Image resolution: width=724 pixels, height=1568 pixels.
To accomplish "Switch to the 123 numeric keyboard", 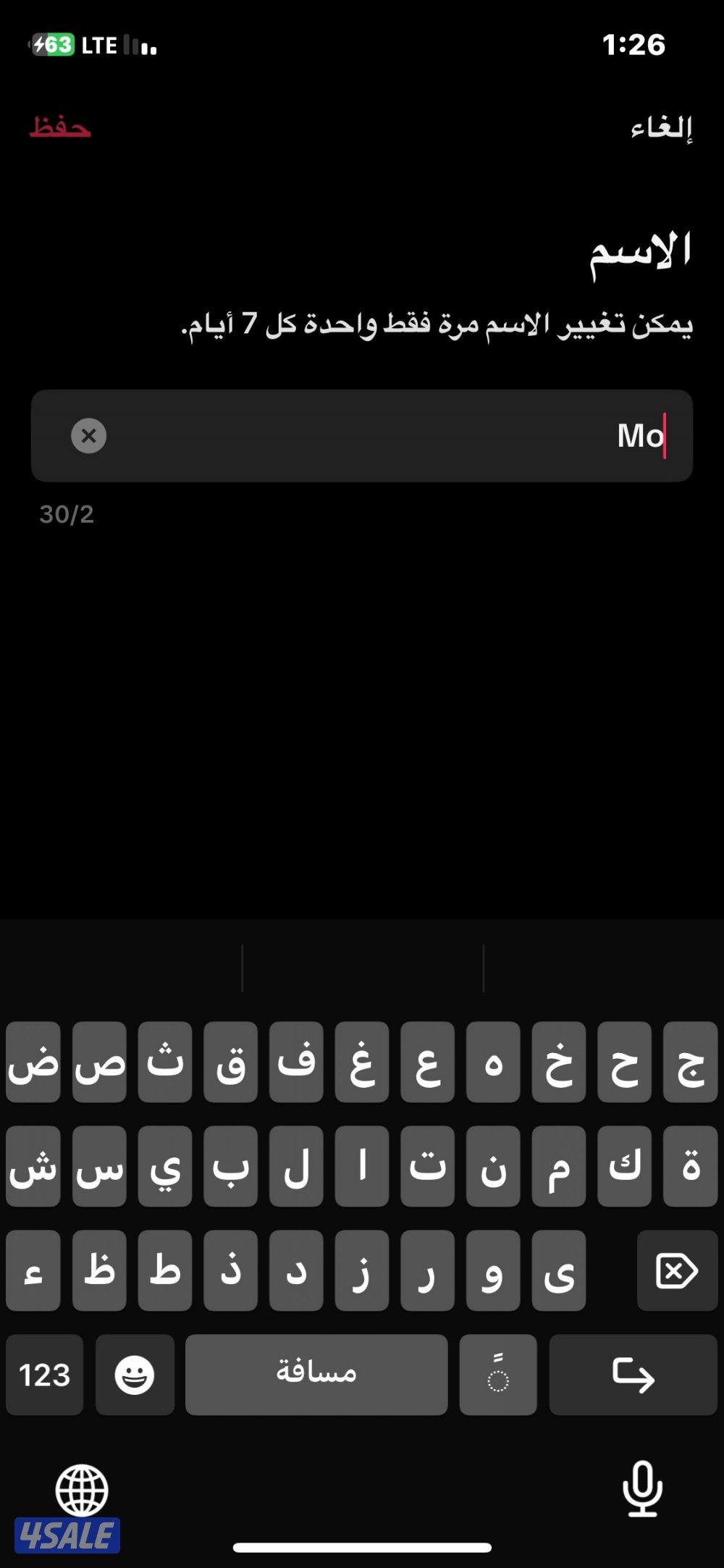I will coord(44,1373).
